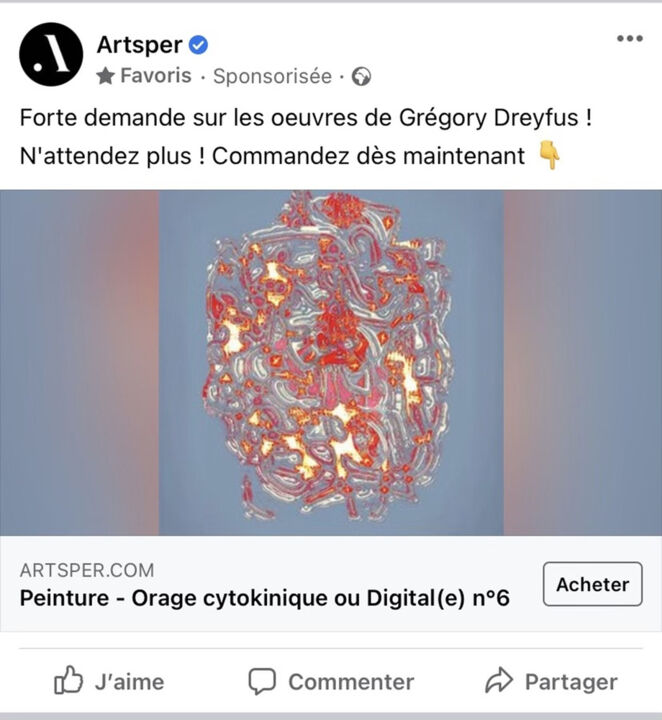The image size is (662, 720).
Task: Share the post with Partager
Action: click(x=551, y=682)
